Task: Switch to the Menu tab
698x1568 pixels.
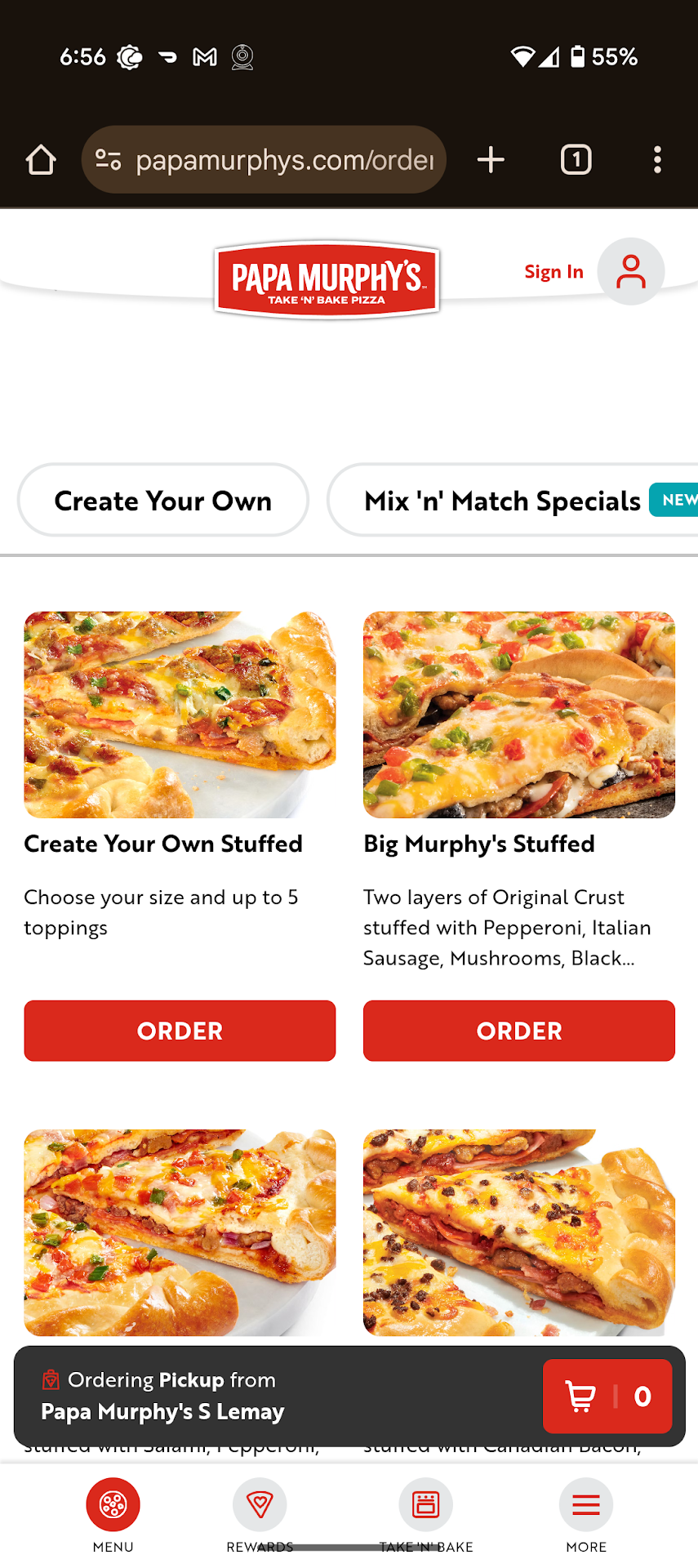Action: [113, 1515]
